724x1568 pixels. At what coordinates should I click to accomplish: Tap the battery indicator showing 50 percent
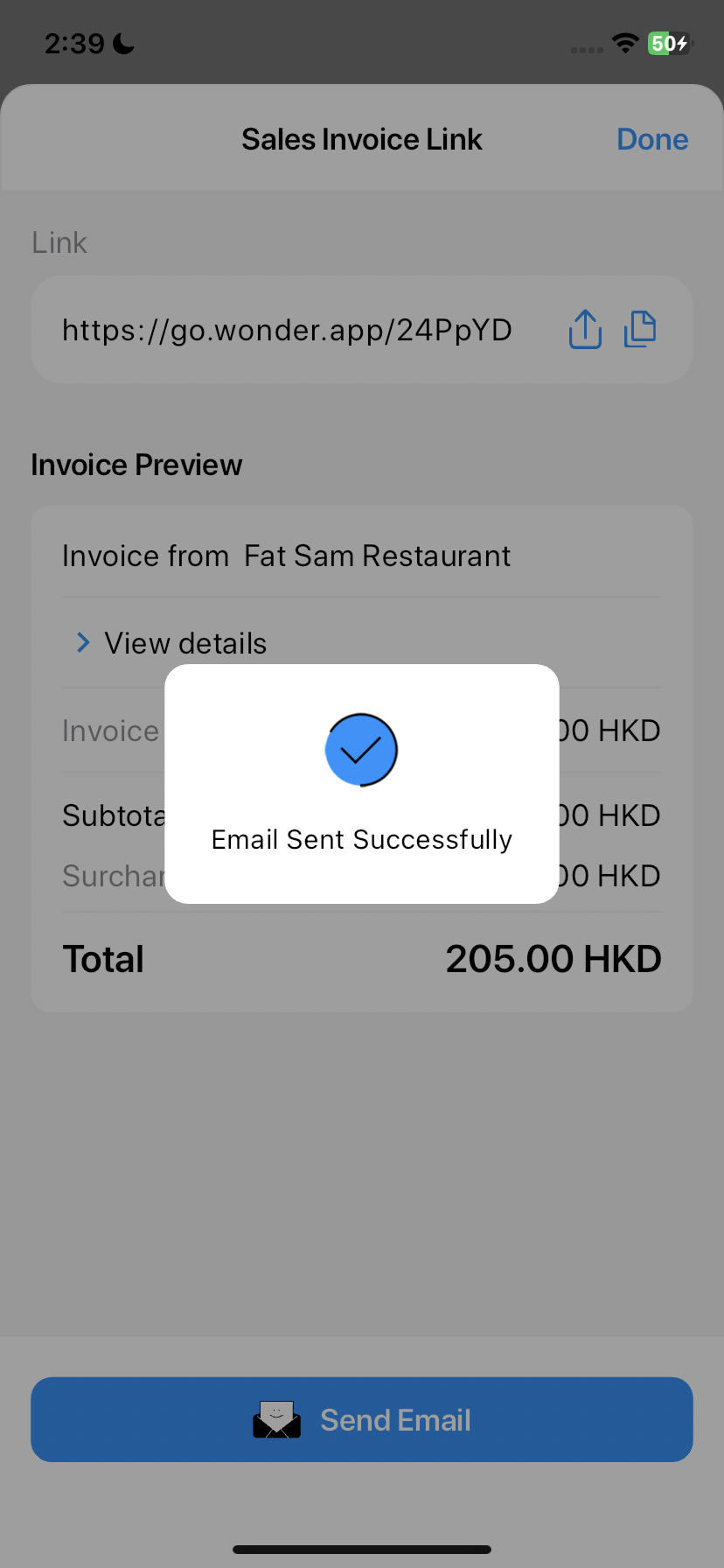click(x=668, y=43)
